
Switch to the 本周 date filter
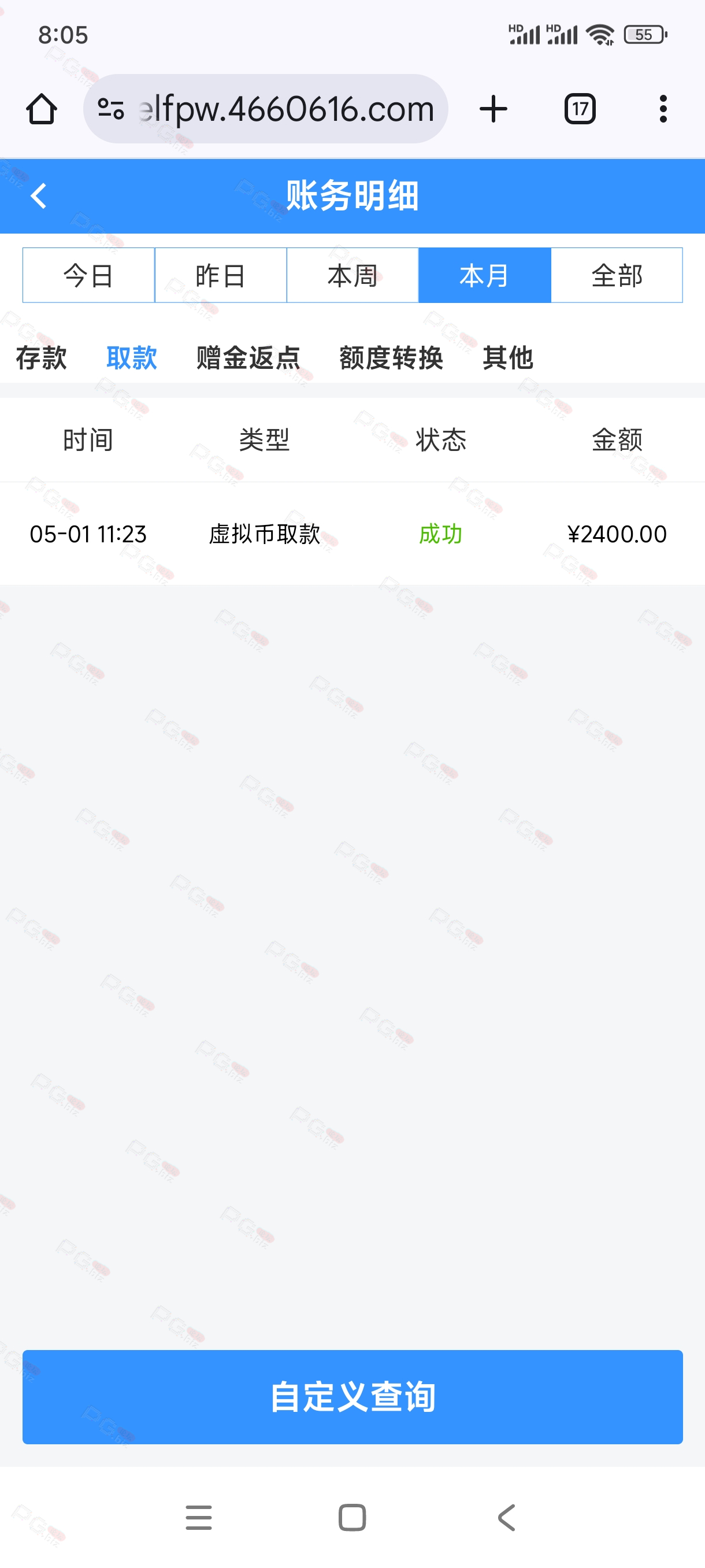(x=353, y=275)
